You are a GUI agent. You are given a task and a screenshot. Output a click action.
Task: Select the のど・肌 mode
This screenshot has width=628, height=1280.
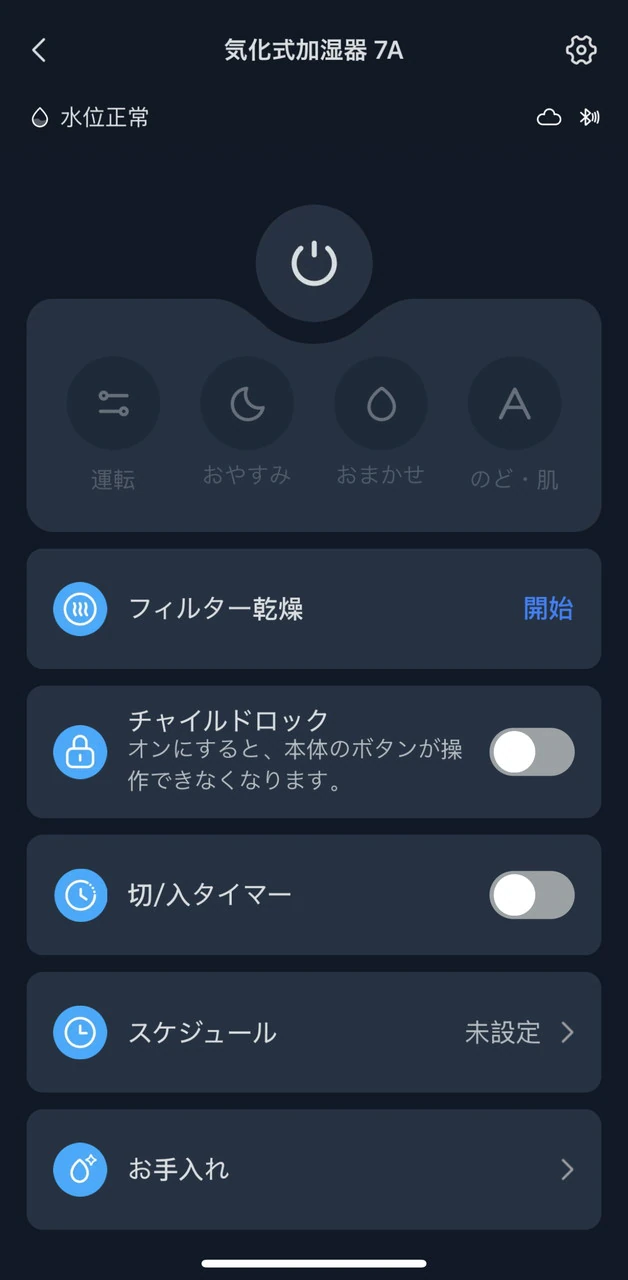tap(514, 404)
